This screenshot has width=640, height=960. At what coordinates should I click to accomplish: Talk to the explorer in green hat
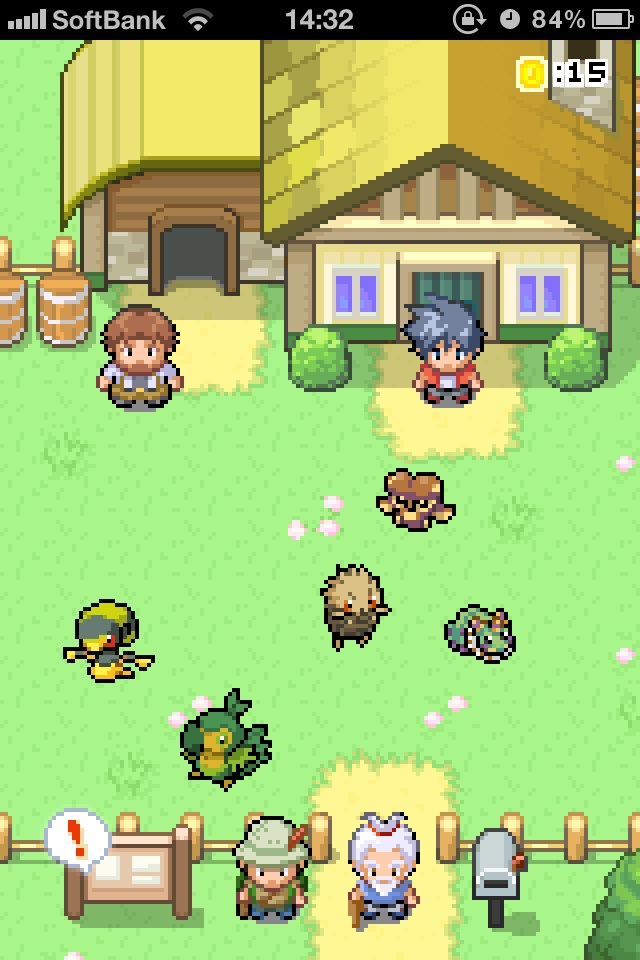272,866
